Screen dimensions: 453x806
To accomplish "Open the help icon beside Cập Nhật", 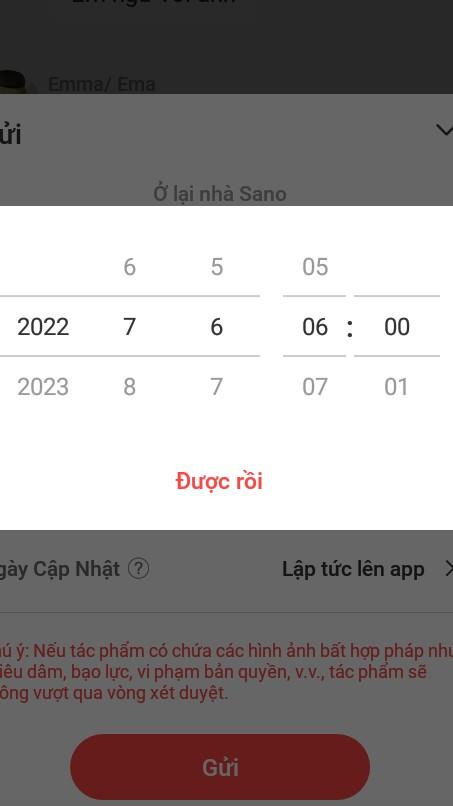I will coord(138,569).
